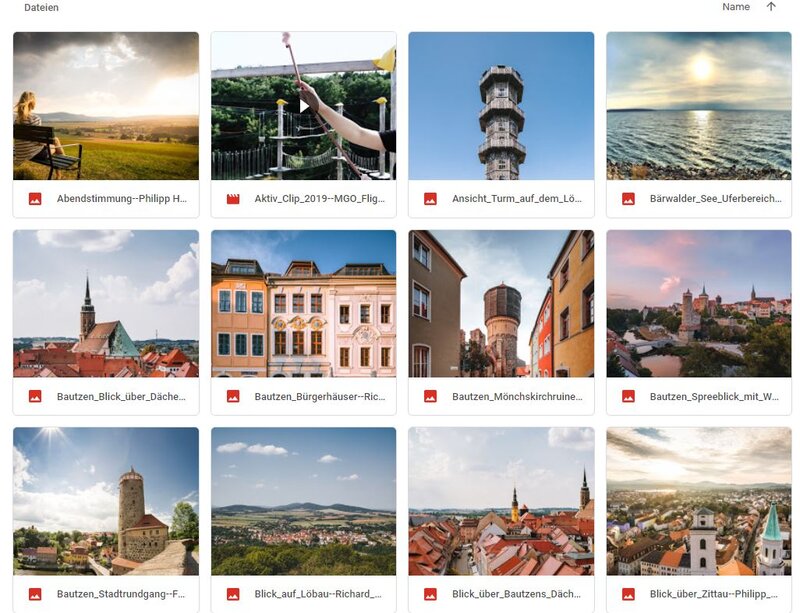Open the Bautzen_Blick_über_Dächer image

(x=105, y=304)
